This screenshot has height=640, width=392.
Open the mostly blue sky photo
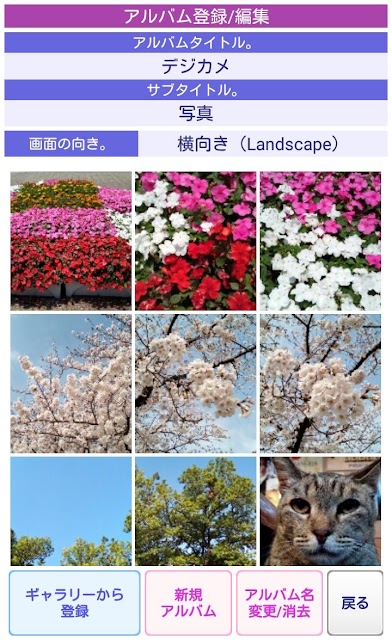tap(71, 511)
